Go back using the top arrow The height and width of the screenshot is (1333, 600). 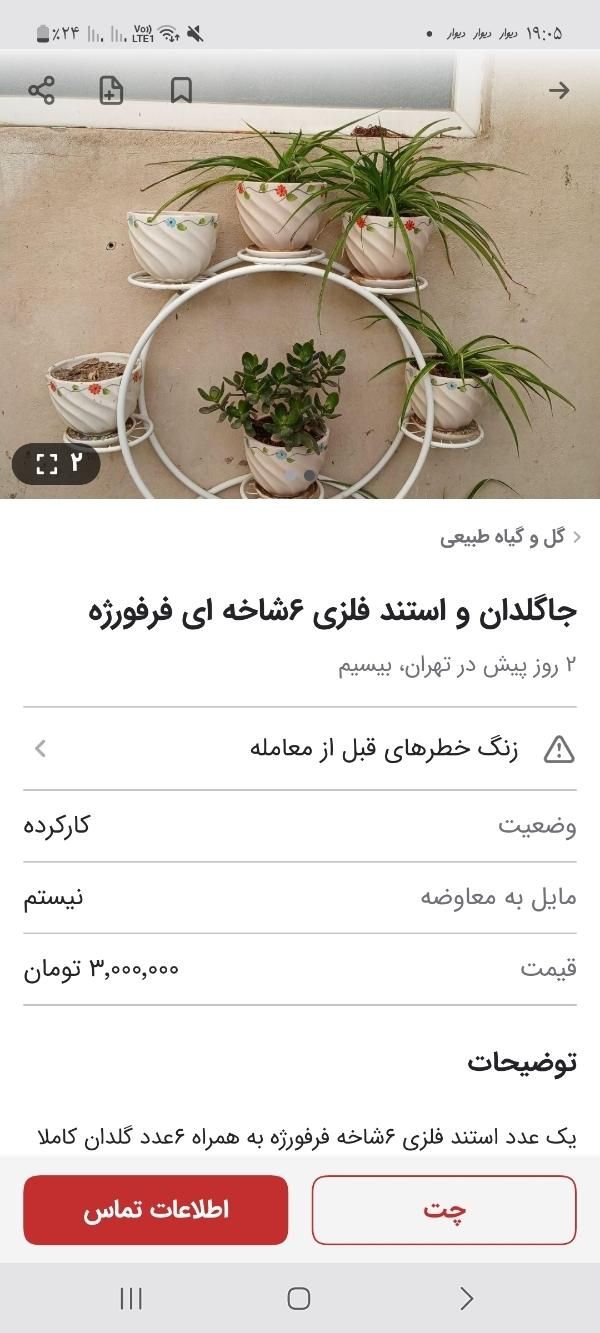(x=558, y=91)
